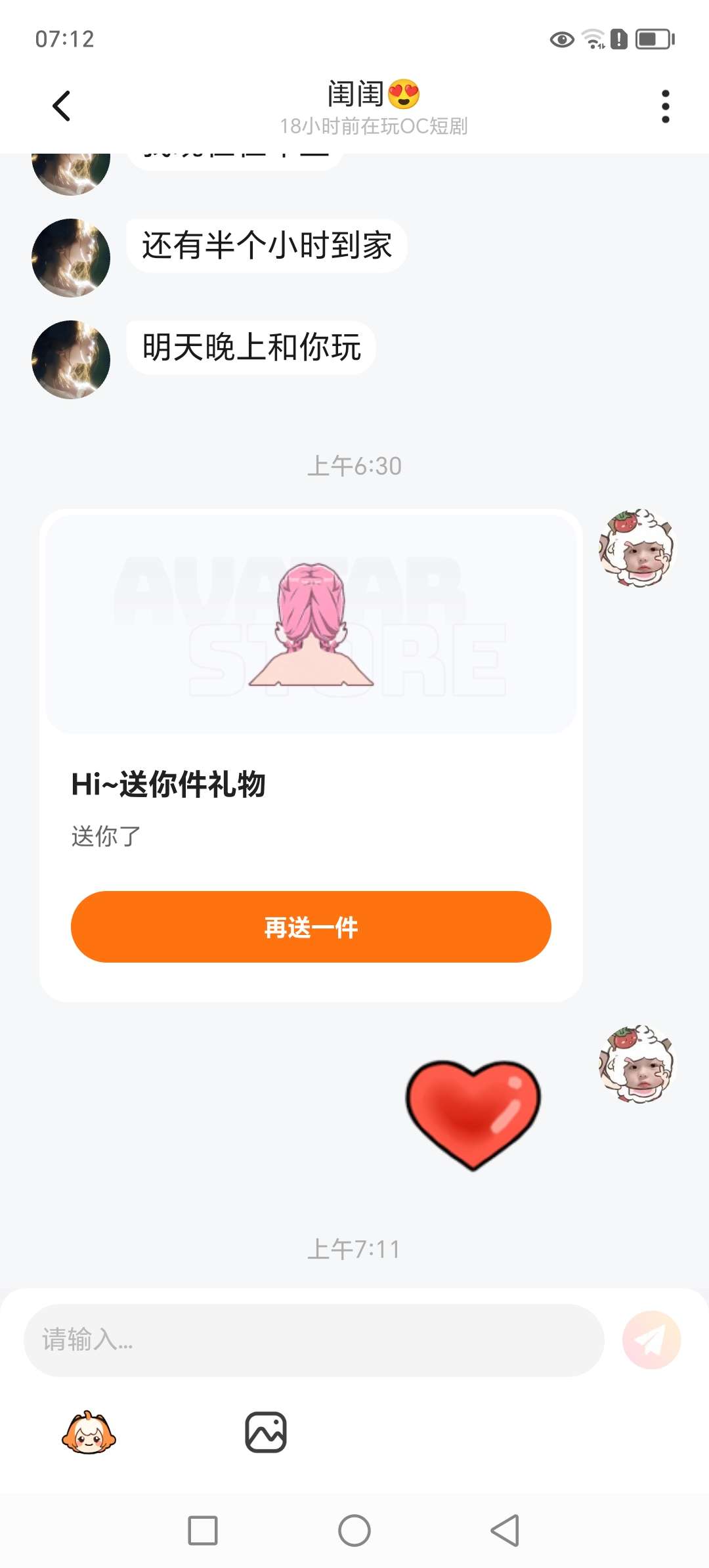Tap 再送一件 to send another gift
The width and height of the screenshot is (709, 1568).
point(311,926)
